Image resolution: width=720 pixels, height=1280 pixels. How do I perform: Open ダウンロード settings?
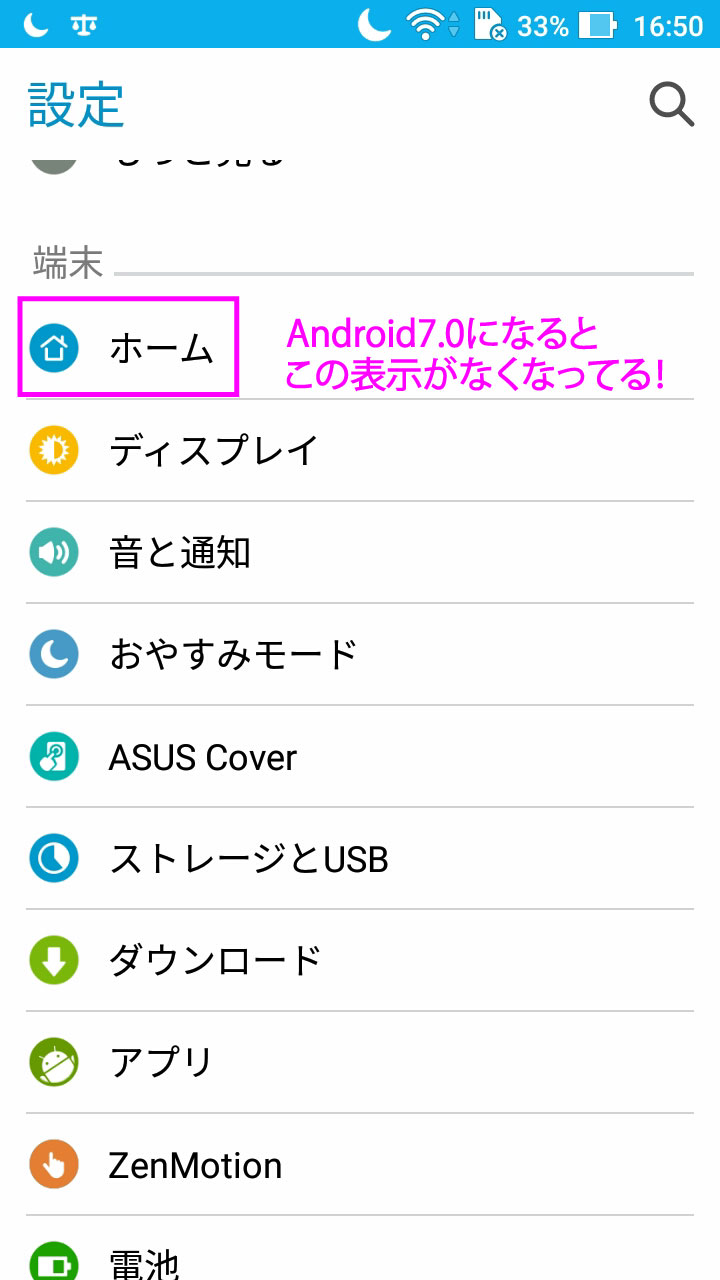215,961
